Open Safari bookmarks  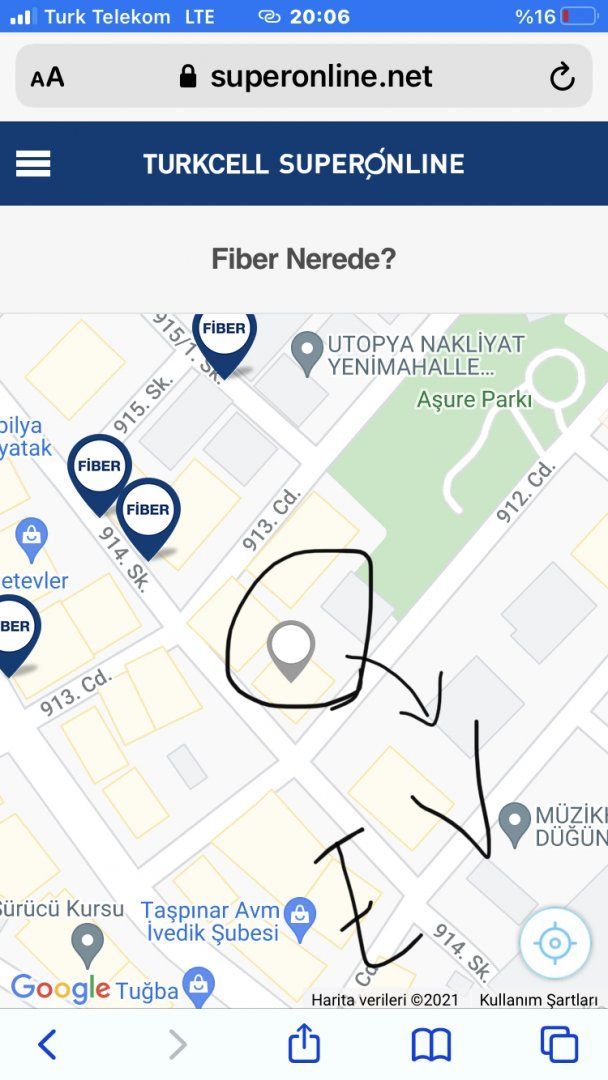click(x=431, y=1045)
